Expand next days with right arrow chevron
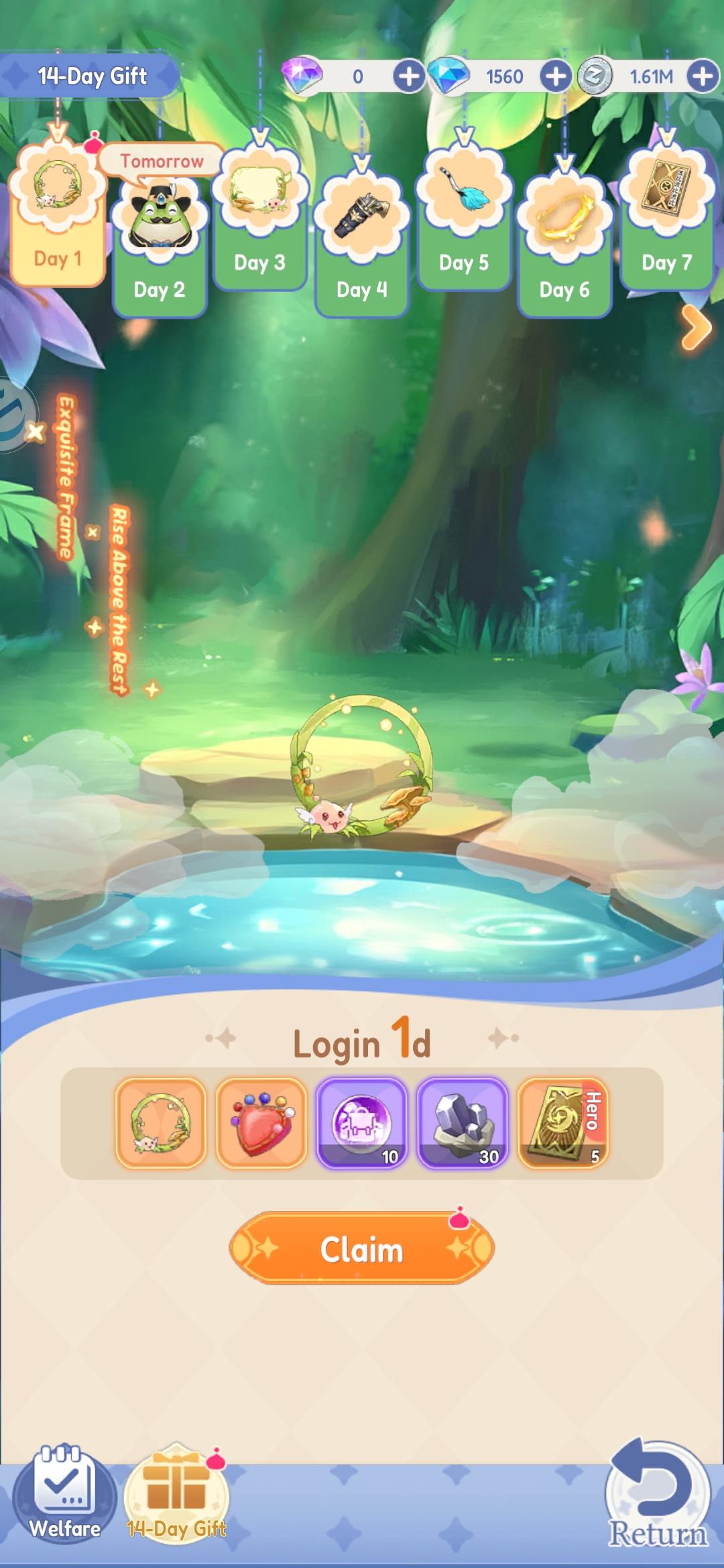 click(694, 326)
